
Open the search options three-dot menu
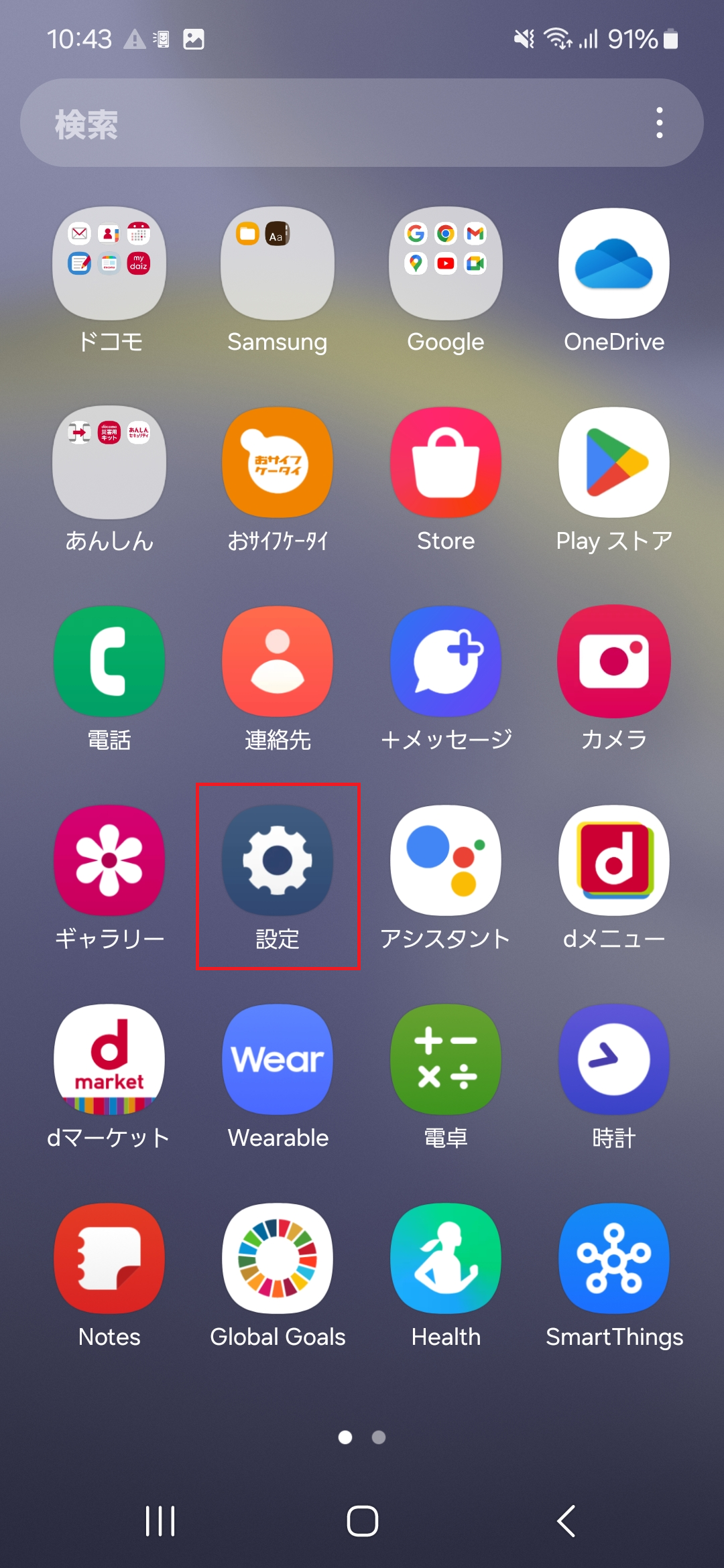[x=660, y=122]
